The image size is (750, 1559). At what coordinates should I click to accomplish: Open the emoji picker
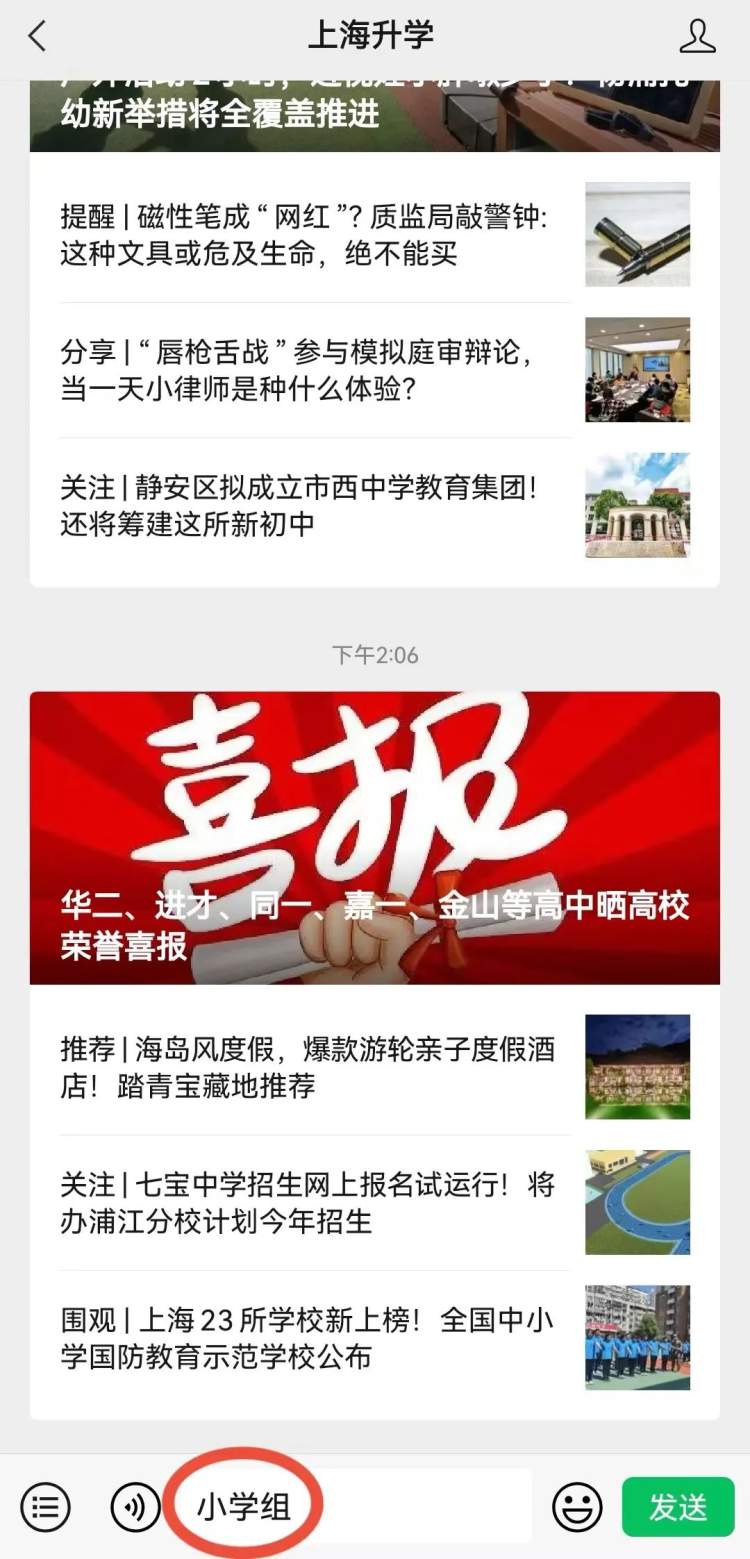(578, 1506)
